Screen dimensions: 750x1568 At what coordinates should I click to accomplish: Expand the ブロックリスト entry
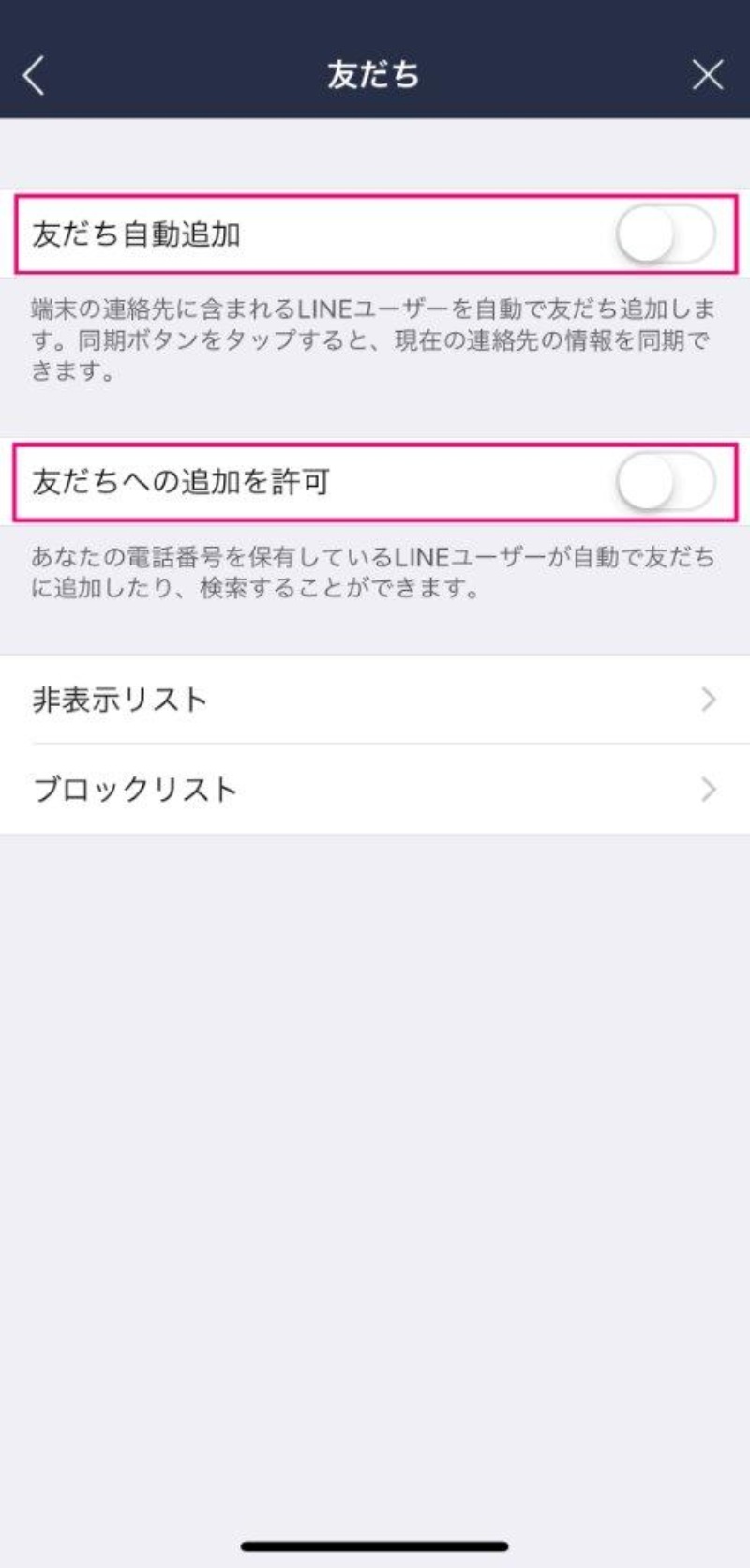(375, 789)
